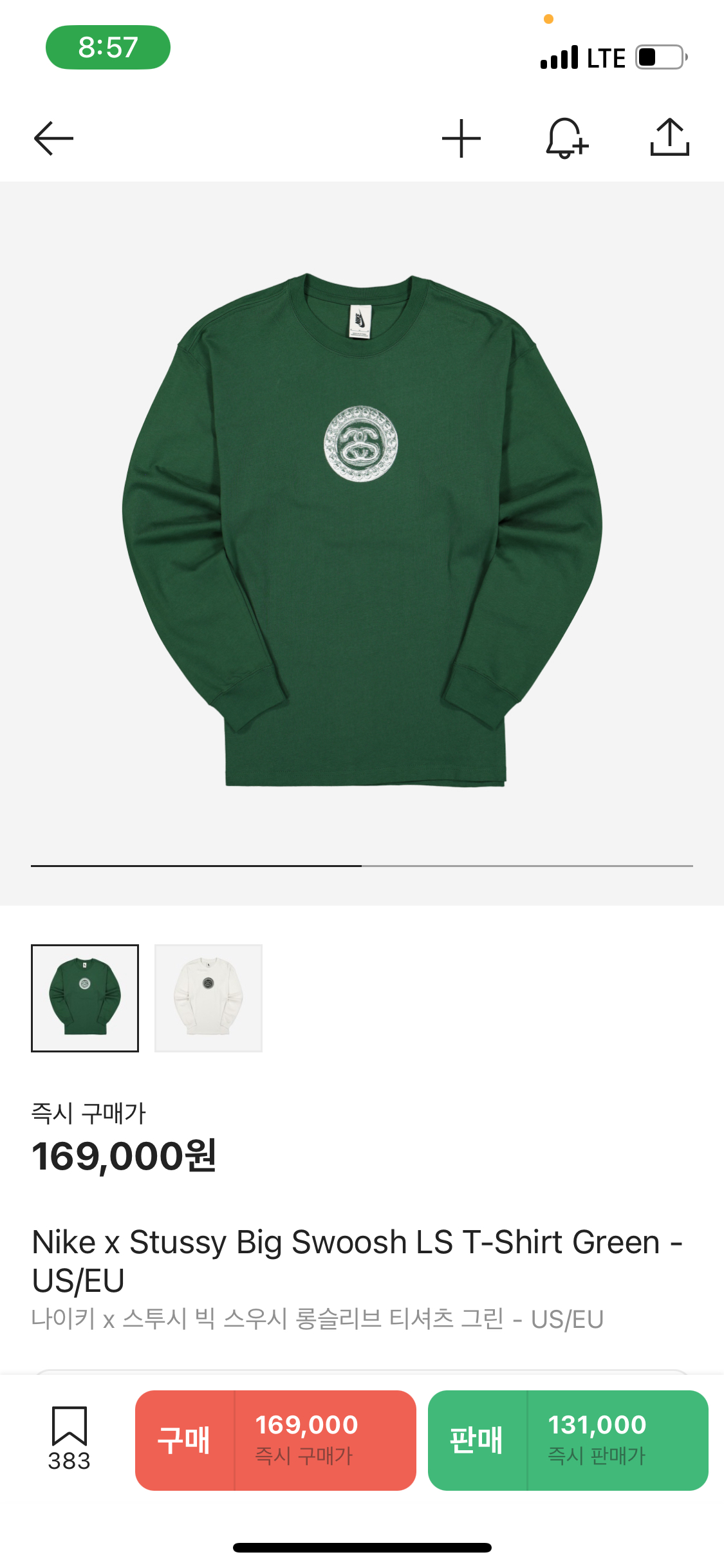This screenshot has width=724, height=1568.
Task: Set a price alert with the bell icon
Action: coord(566,138)
